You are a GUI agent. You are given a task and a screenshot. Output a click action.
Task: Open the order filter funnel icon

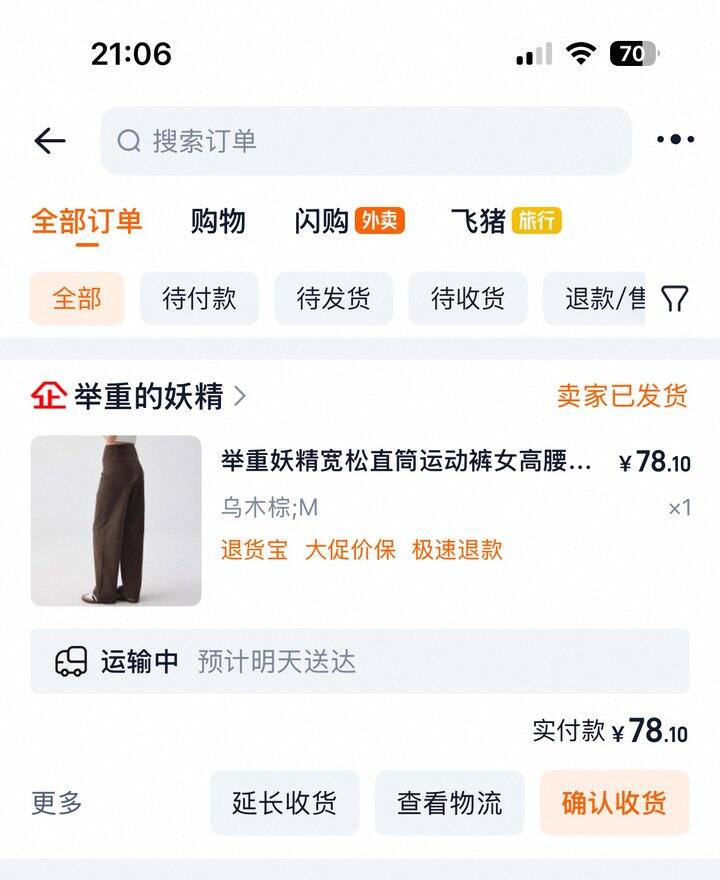(675, 298)
